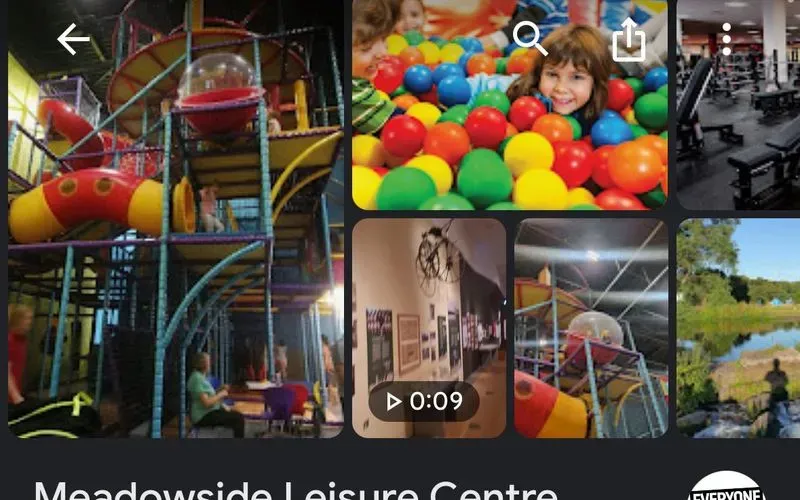Open search with the magnifier icon
This screenshot has width=800, height=500.
(529, 39)
